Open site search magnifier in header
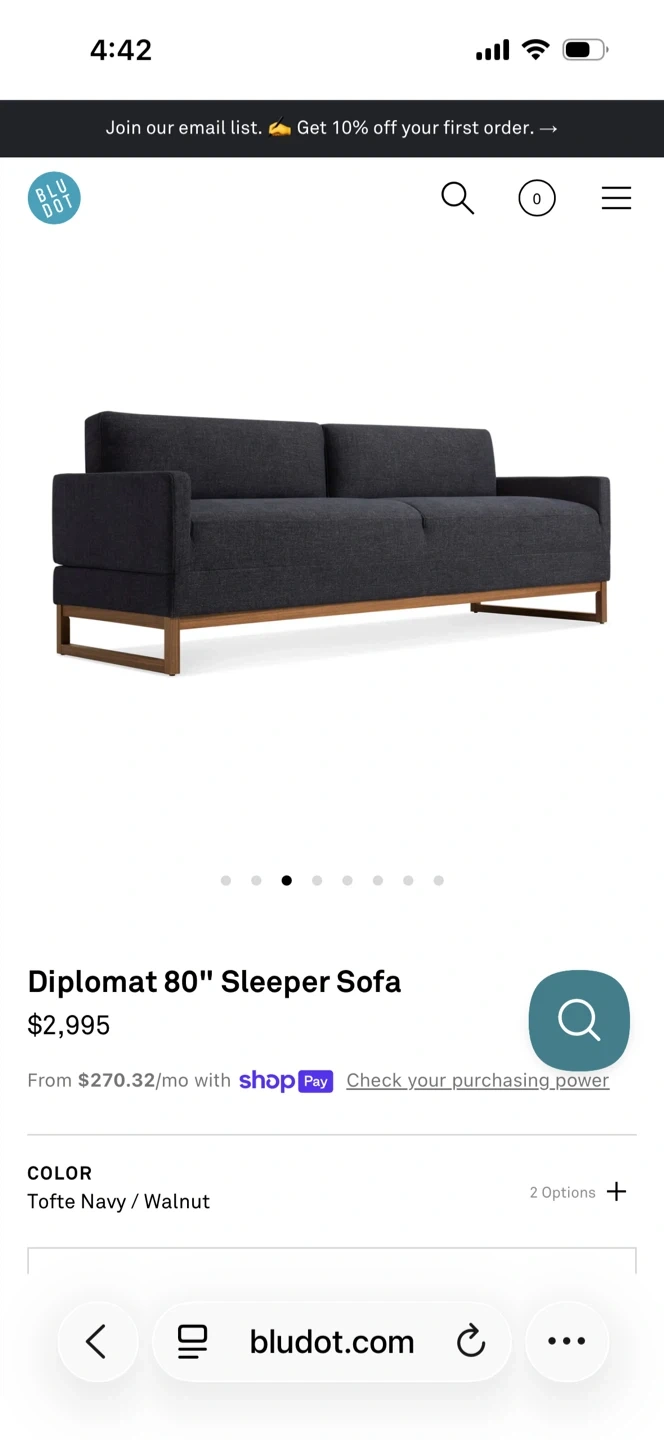 [457, 198]
